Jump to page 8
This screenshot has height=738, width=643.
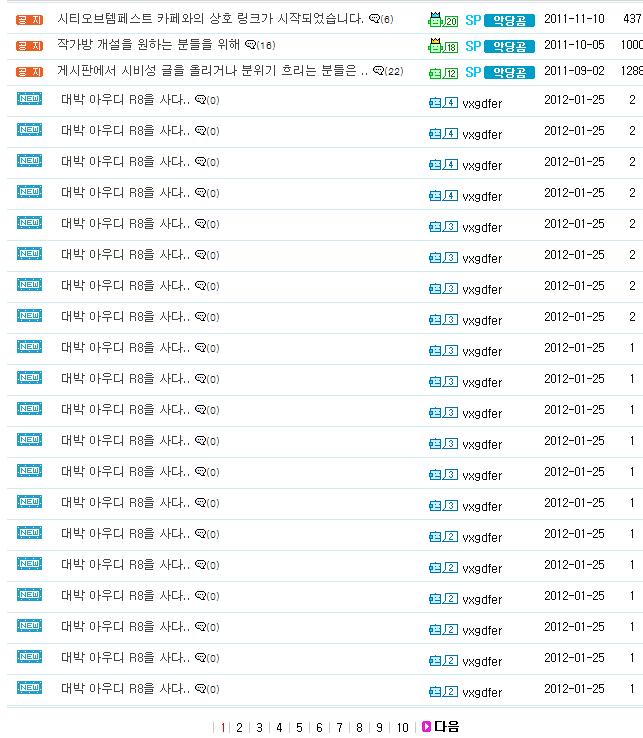pos(360,727)
